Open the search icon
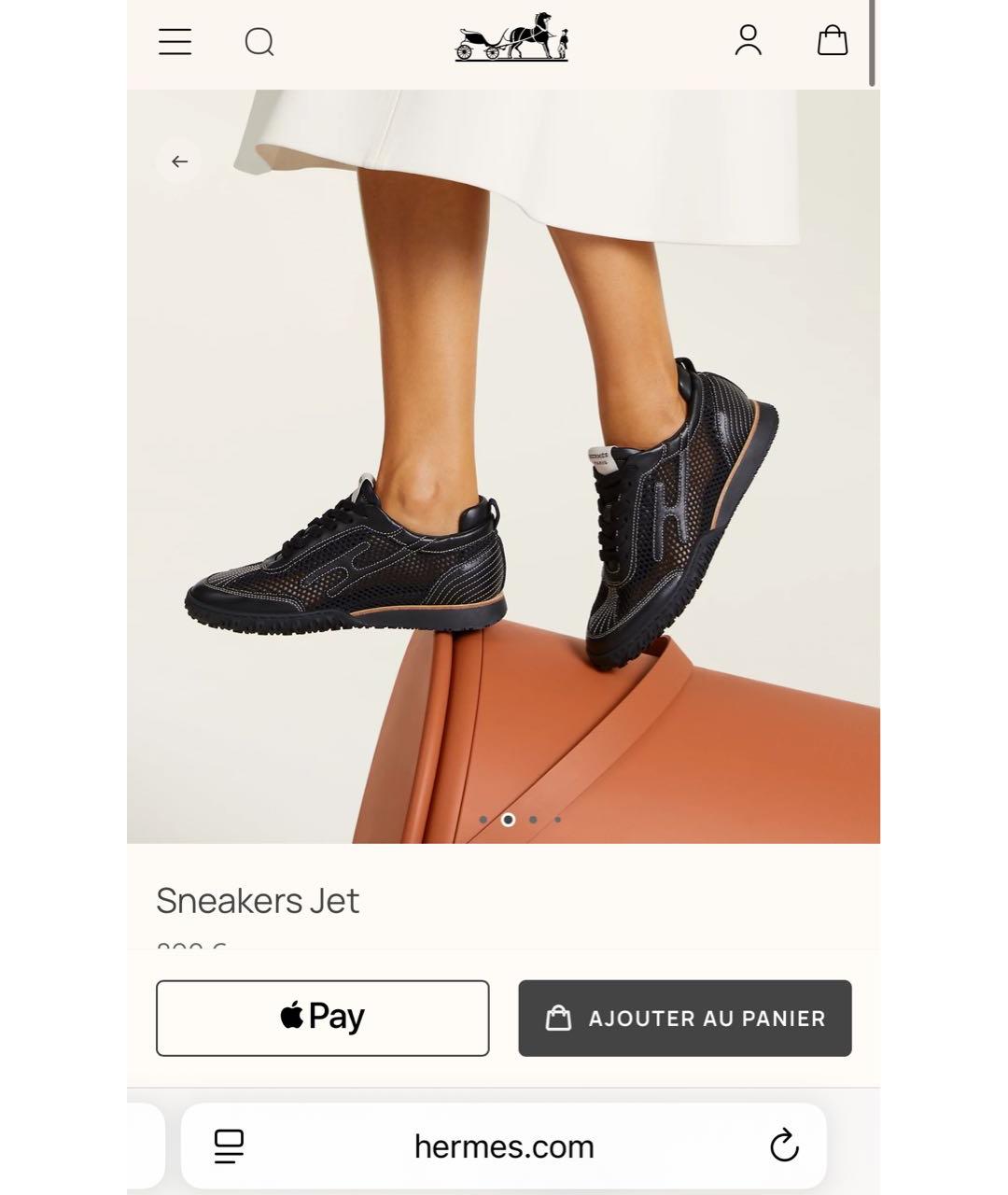 click(x=259, y=42)
